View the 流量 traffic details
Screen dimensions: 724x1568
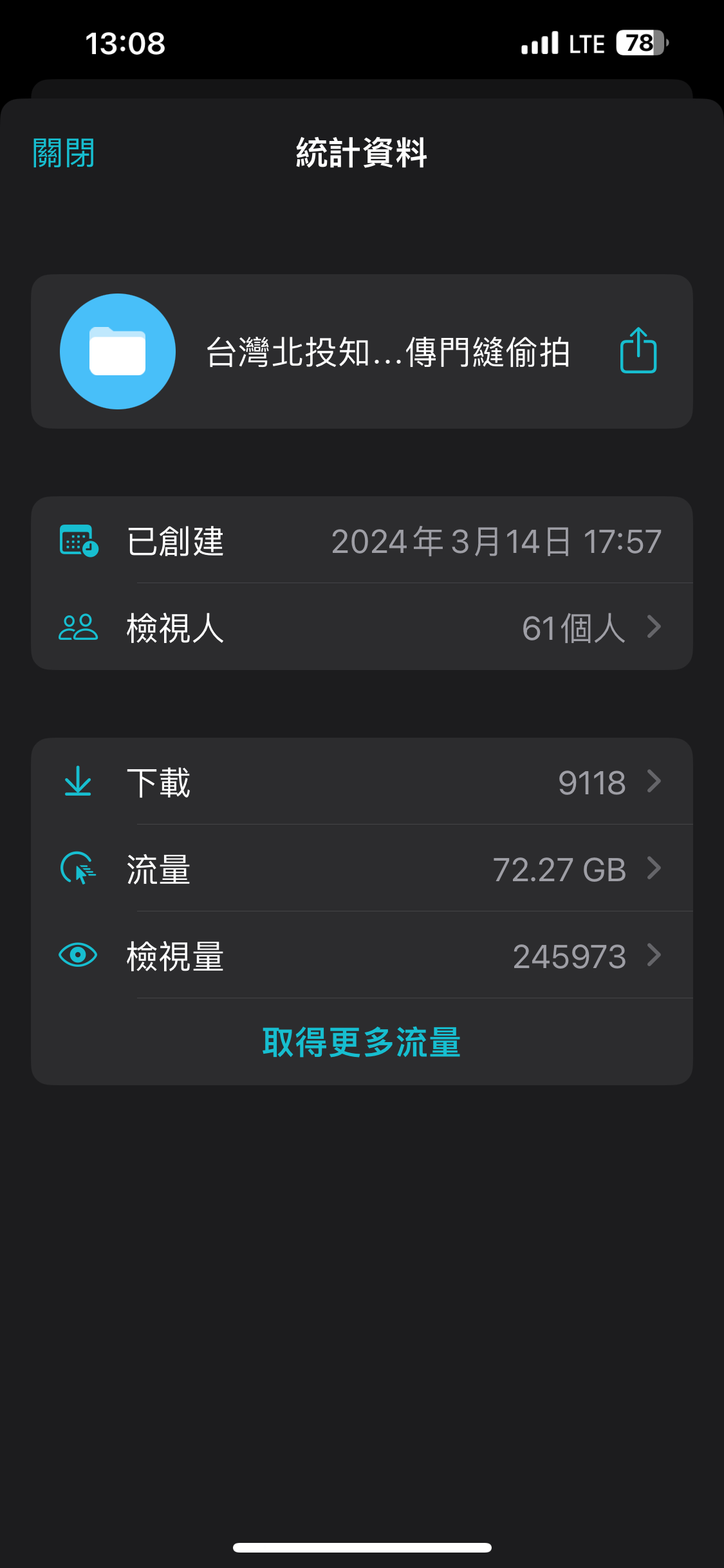362,868
